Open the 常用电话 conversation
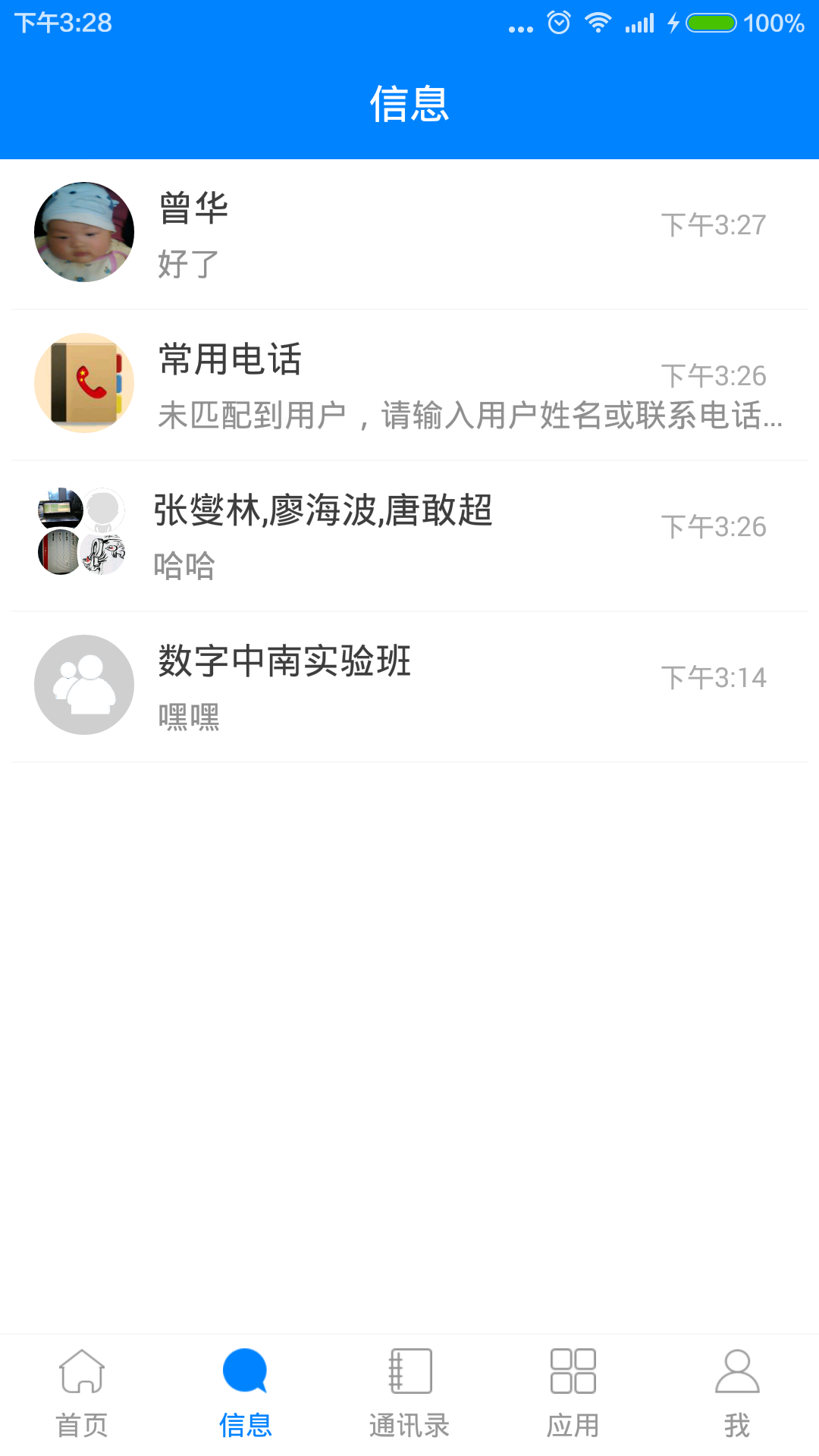 point(409,385)
